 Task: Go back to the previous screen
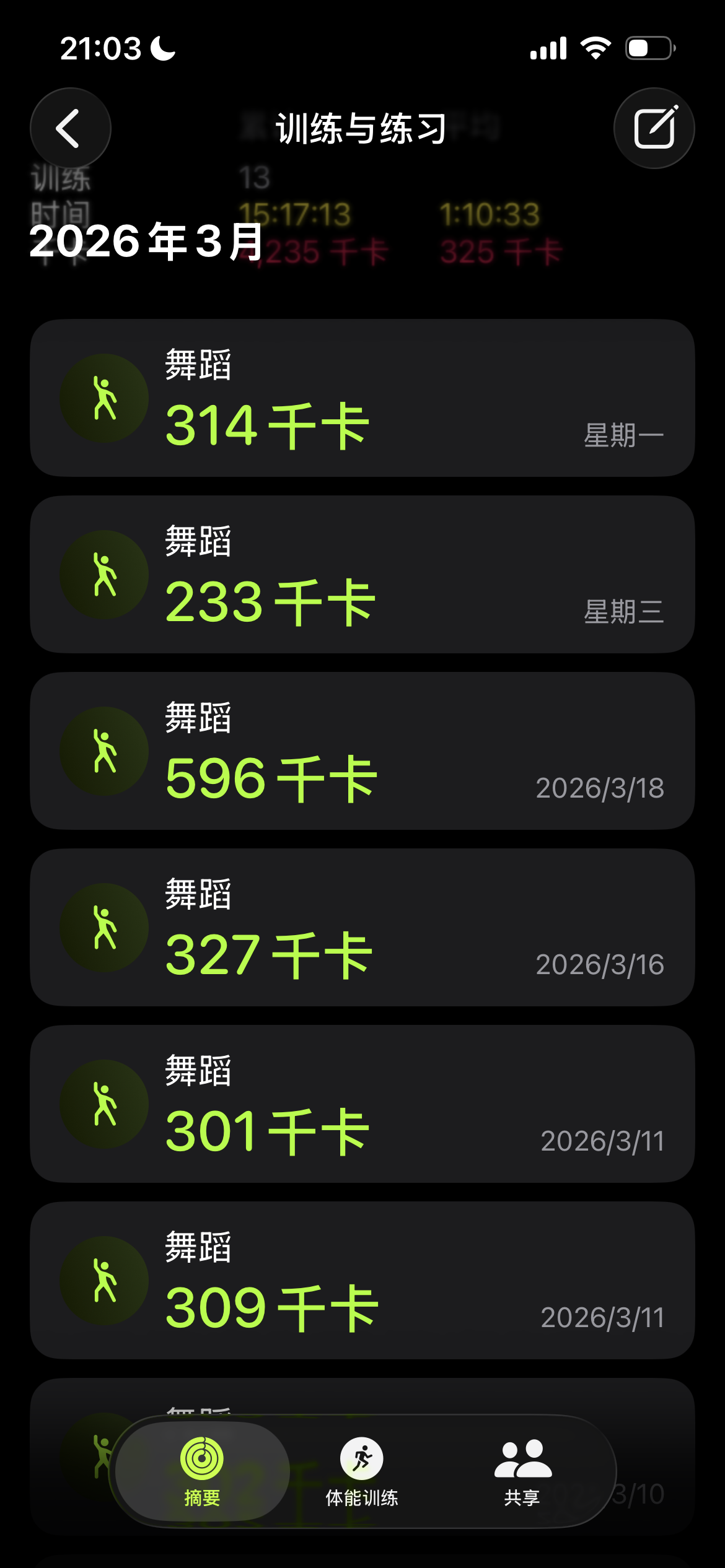(70, 128)
